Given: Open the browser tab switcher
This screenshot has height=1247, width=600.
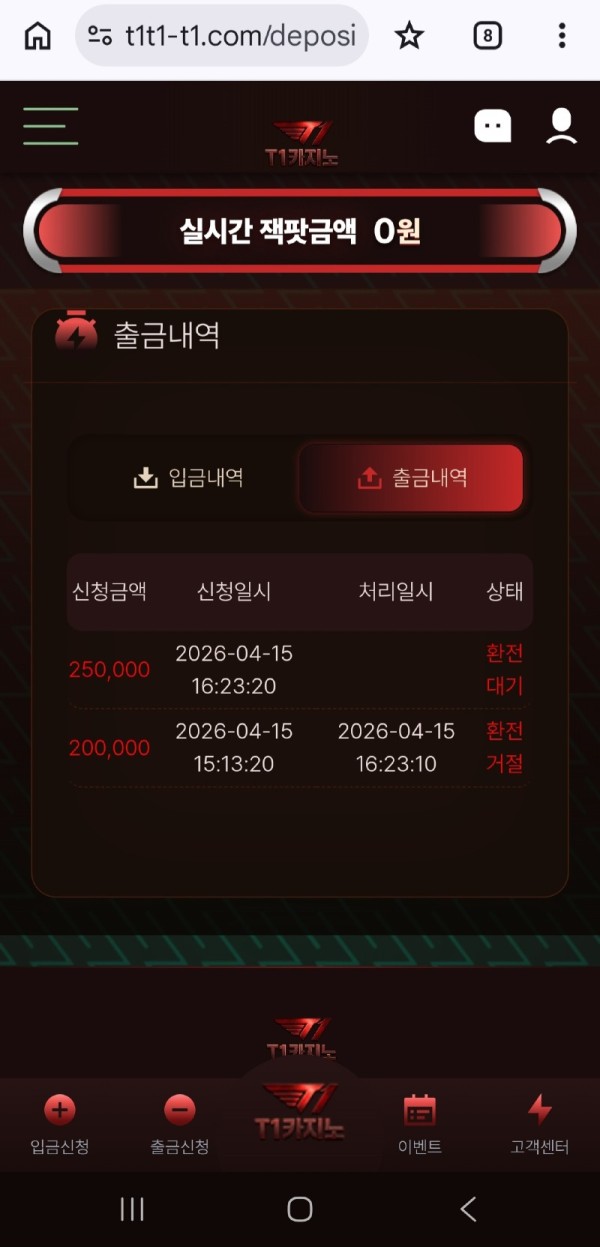Looking at the screenshot, I should (487, 37).
